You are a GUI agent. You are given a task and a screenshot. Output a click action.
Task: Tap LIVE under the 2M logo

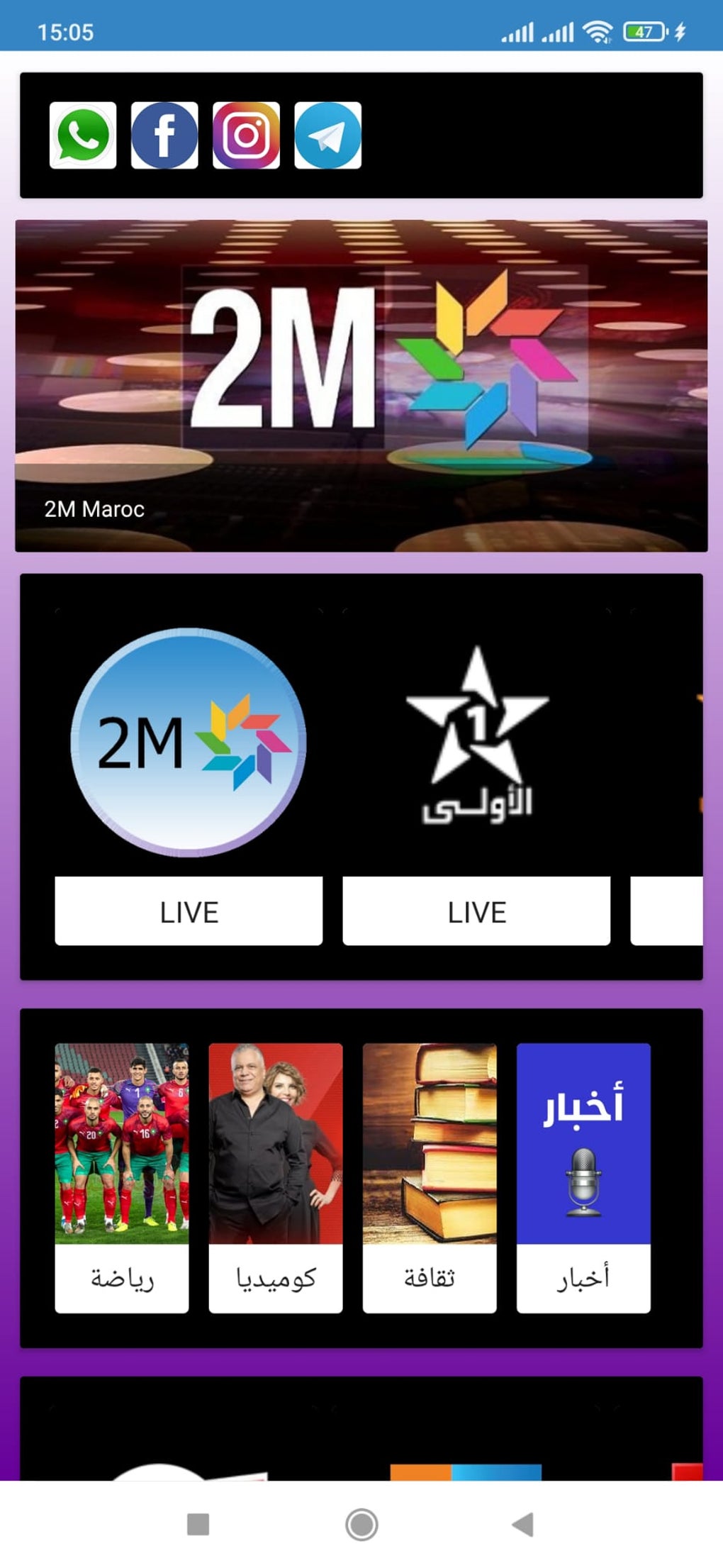(189, 911)
